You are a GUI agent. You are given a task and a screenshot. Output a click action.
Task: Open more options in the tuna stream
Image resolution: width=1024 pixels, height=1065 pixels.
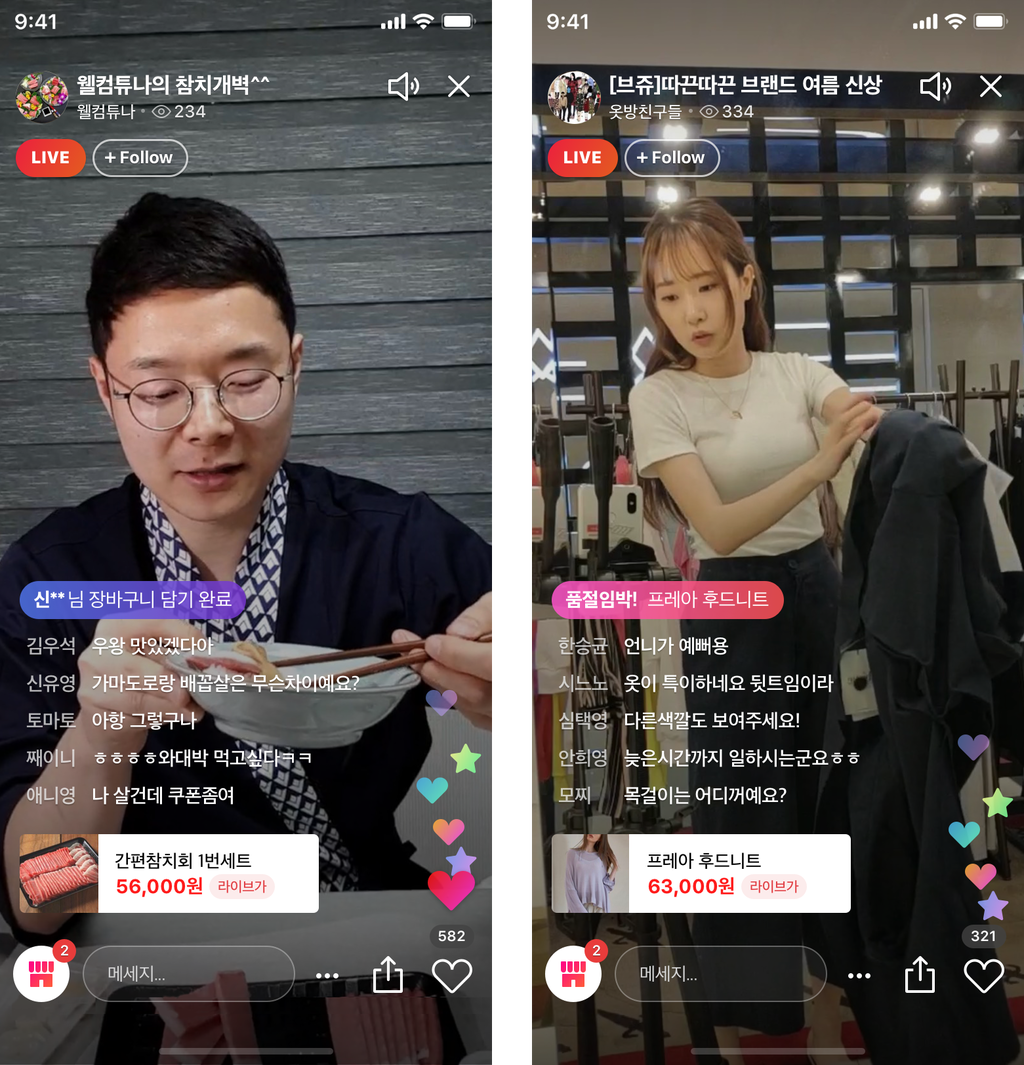pyautogui.click(x=327, y=976)
